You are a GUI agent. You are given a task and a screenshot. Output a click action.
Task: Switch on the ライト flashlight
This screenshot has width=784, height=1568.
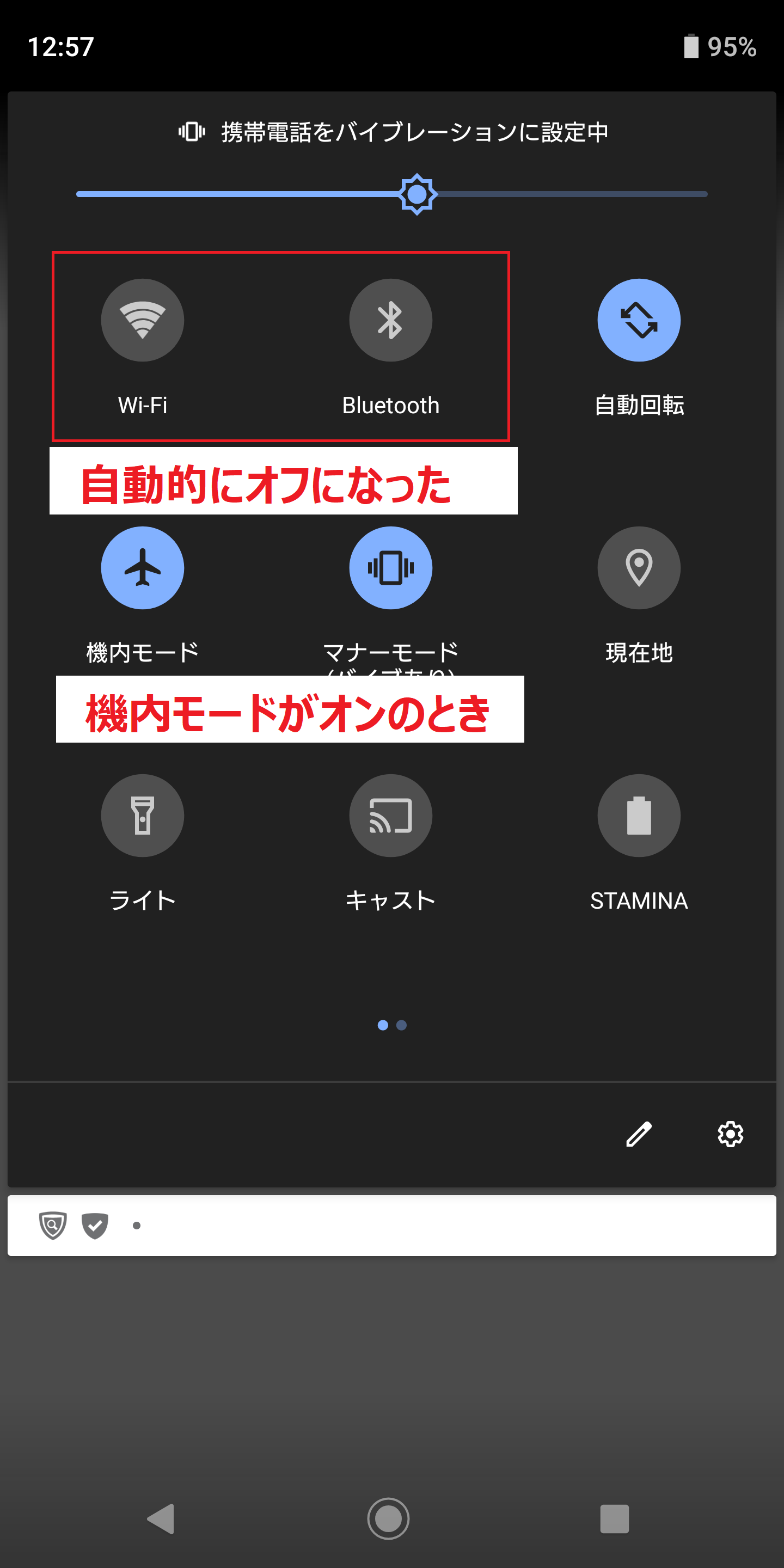click(143, 816)
